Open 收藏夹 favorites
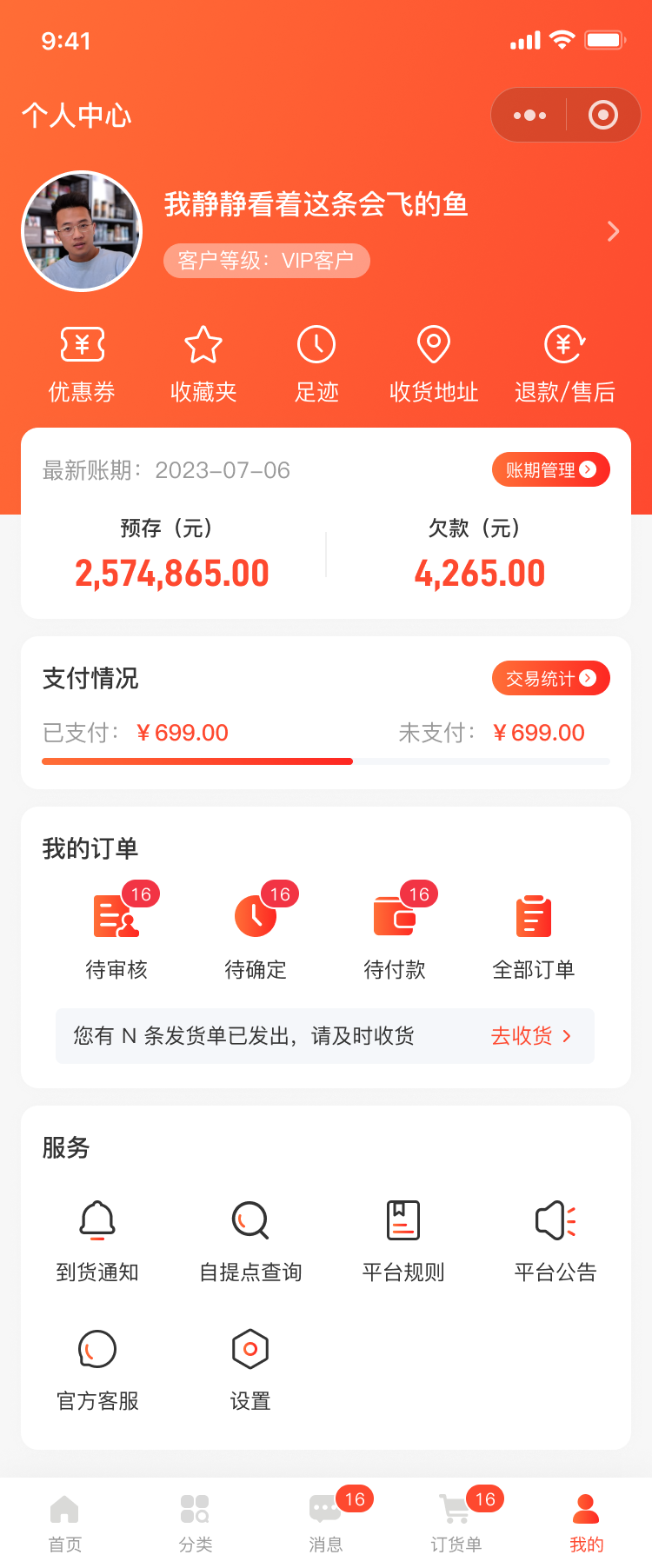The image size is (652, 1568). [203, 364]
